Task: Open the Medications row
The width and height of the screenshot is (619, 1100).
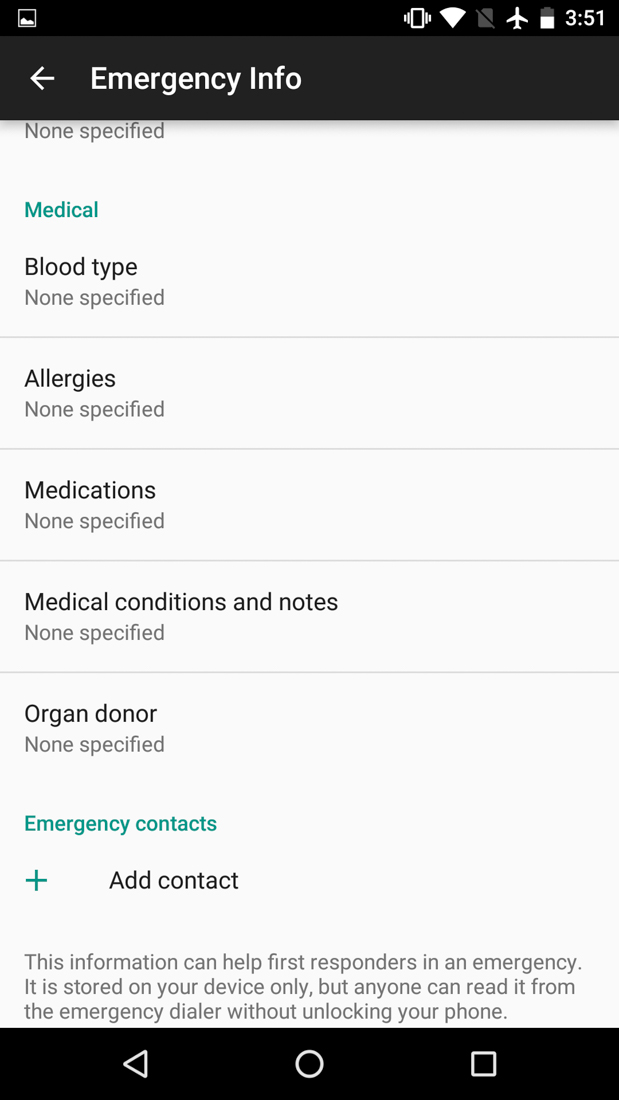Action: pyautogui.click(x=309, y=505)
